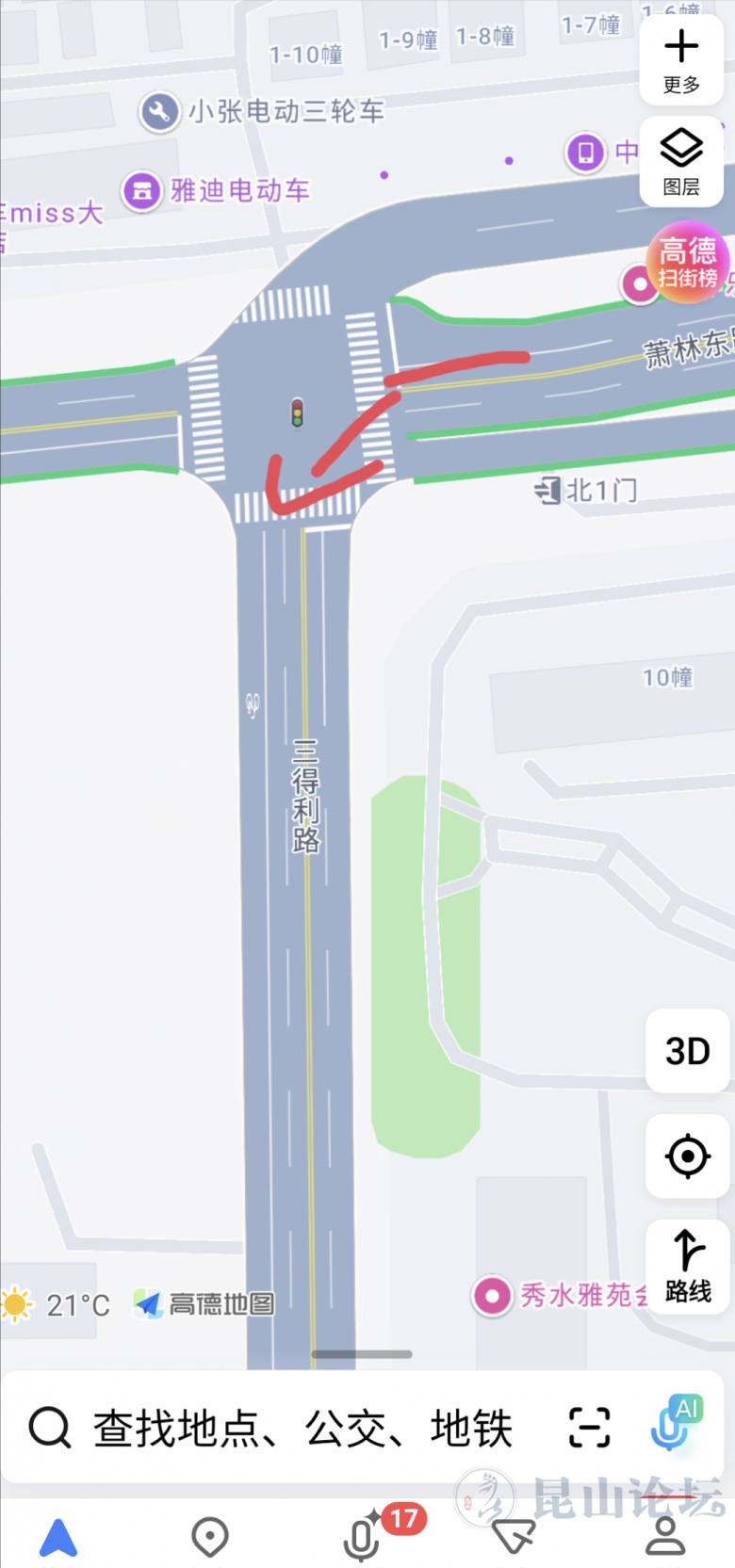Open the 更多 (more) menu
735x1568 pixels.
click(681, 60)
